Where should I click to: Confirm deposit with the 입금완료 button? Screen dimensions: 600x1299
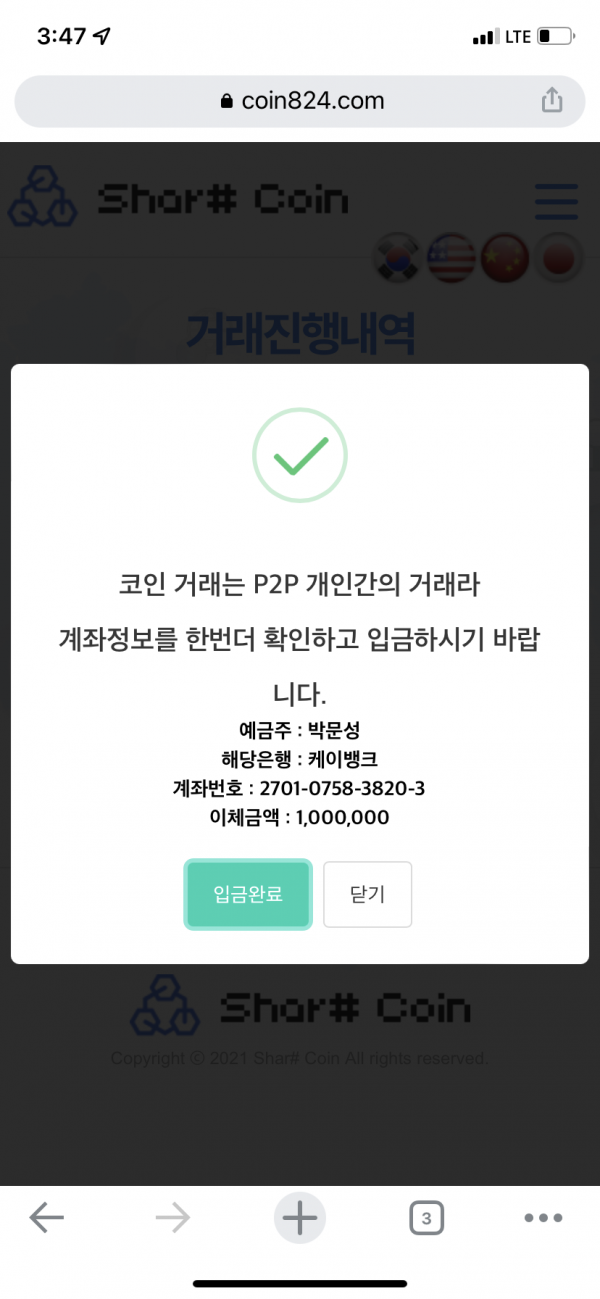click(x=248, y=894)
